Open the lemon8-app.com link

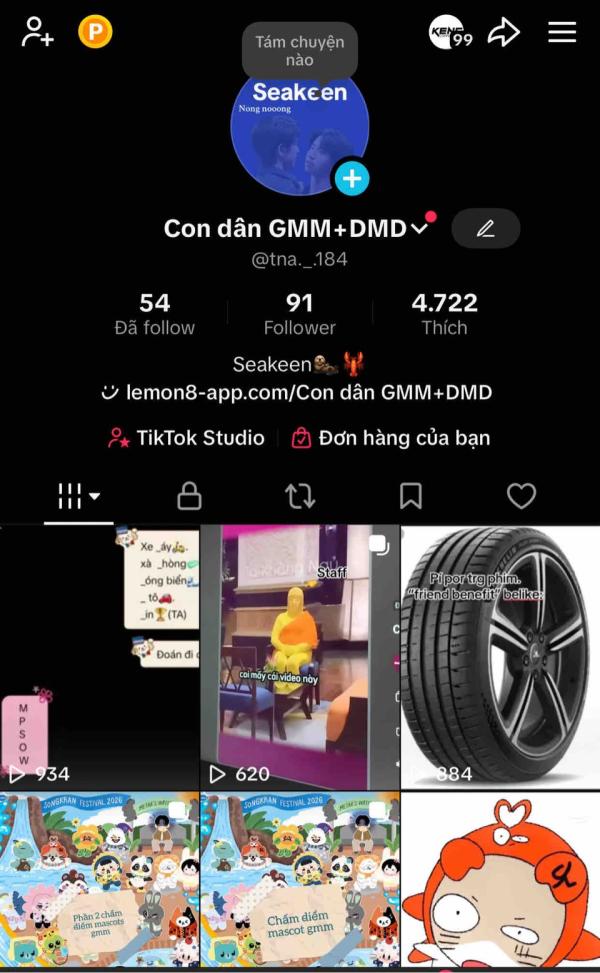[x=297, y=392]
